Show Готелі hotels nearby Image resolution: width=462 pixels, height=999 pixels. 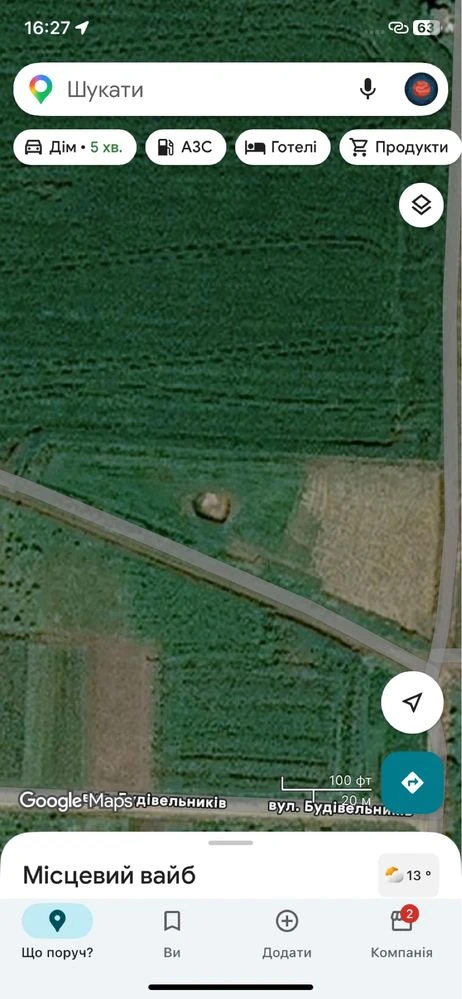click(x=283, y=148)
